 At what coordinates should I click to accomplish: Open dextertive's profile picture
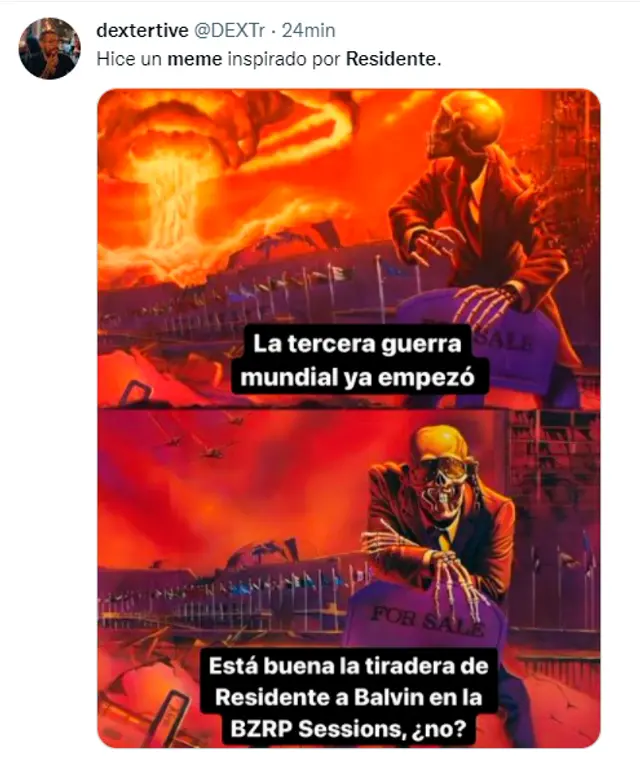coord(49,48)
